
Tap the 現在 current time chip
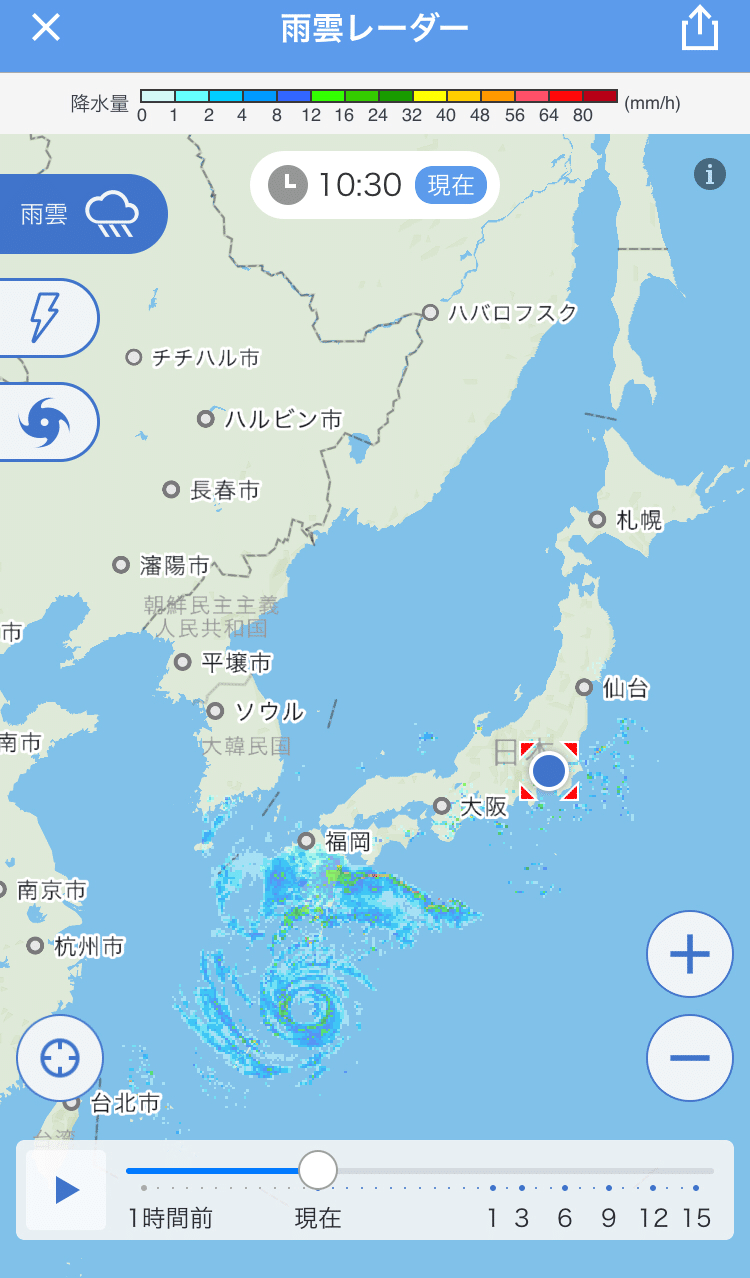coord(450,185)
